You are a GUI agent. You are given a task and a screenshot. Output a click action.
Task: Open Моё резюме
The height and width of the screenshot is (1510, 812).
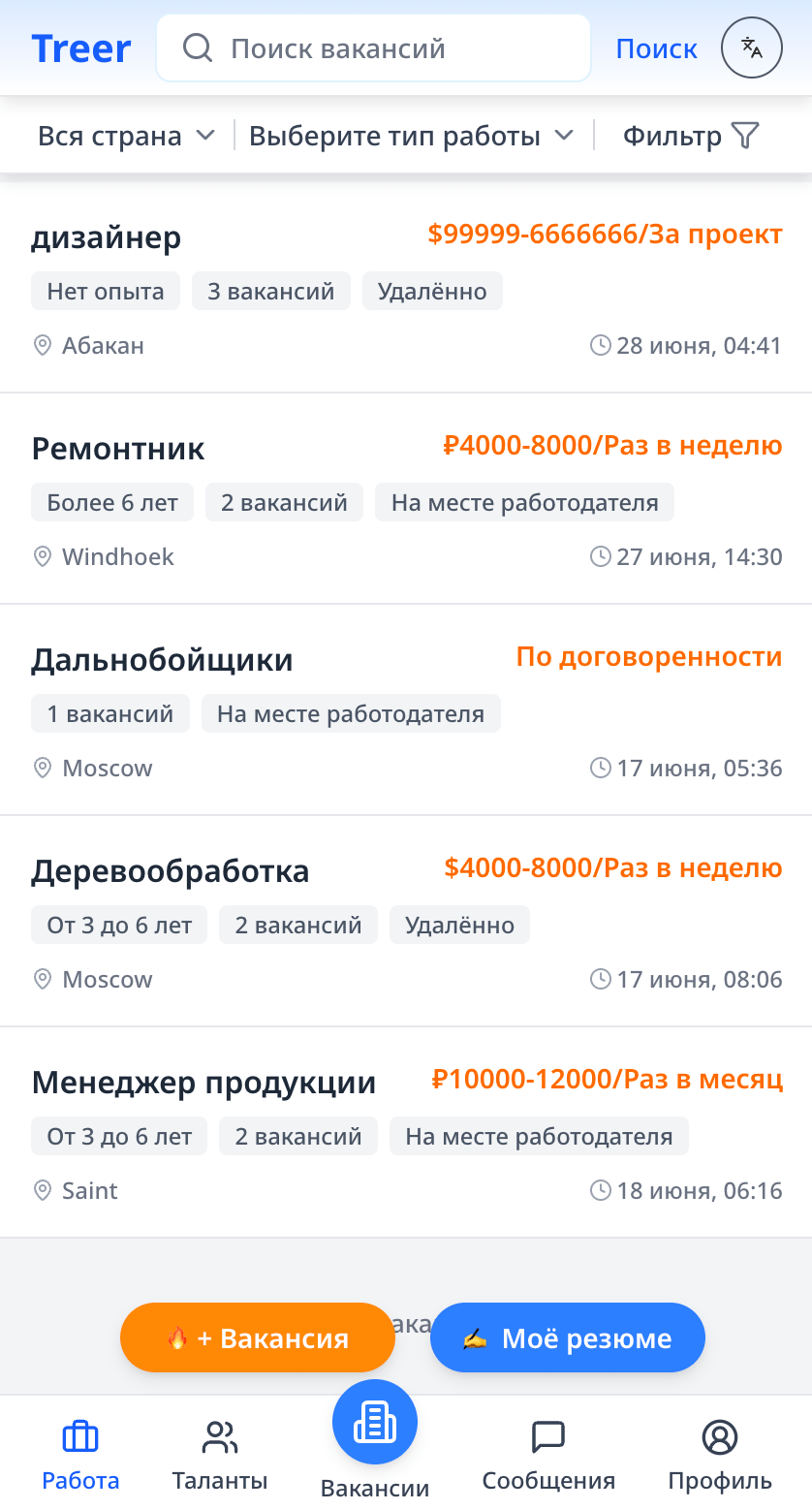coord(567,1337)
